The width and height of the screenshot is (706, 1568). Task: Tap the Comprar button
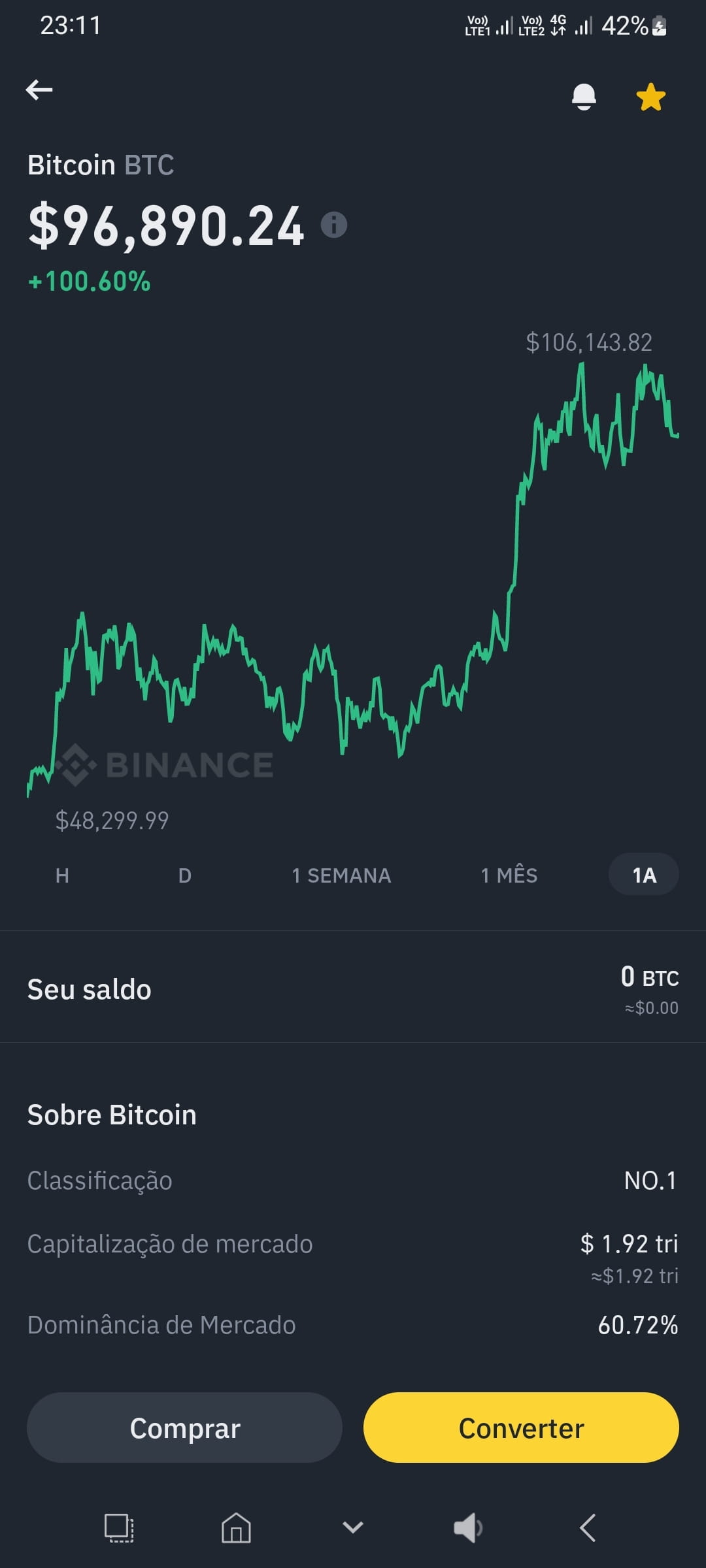[x=184, y=1428]
